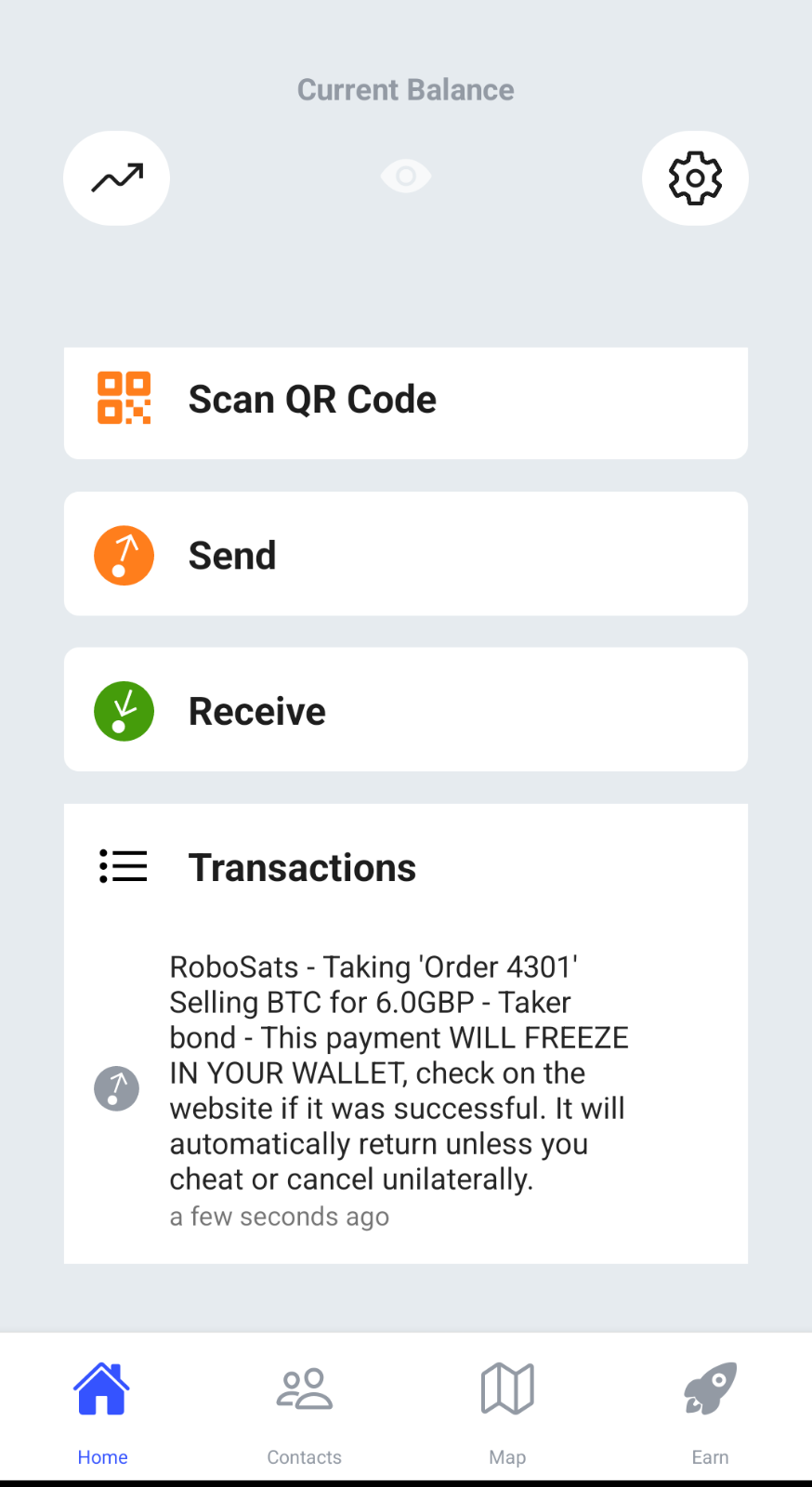The height and width of the screenshot is (1487, 812).
Task: Select the Home tab
Action: pos(102,1407)
